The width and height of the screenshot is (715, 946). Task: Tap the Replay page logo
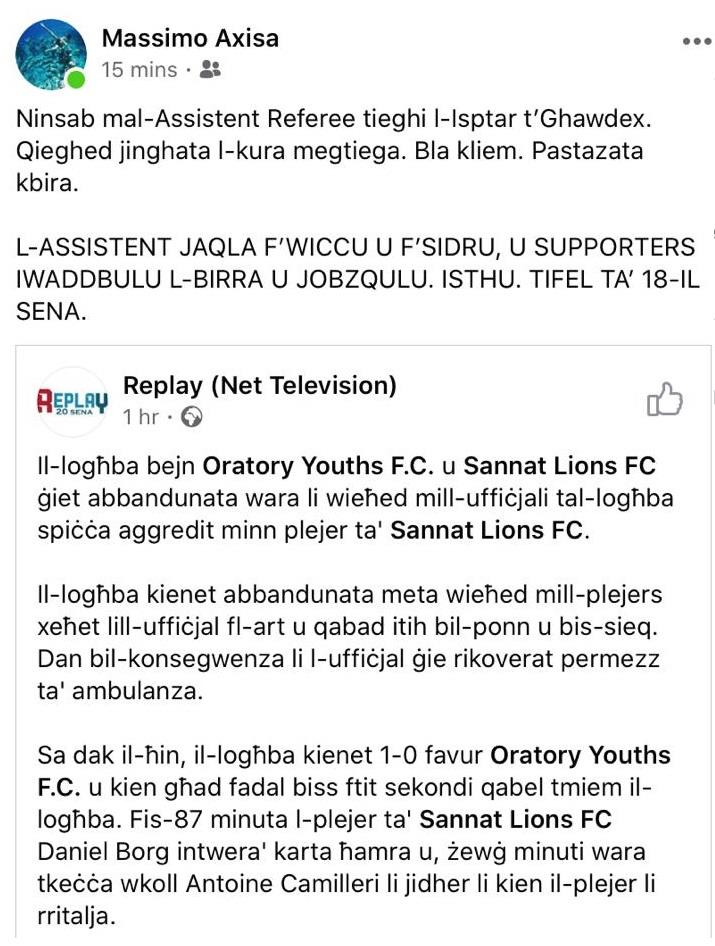pos(73,401)
